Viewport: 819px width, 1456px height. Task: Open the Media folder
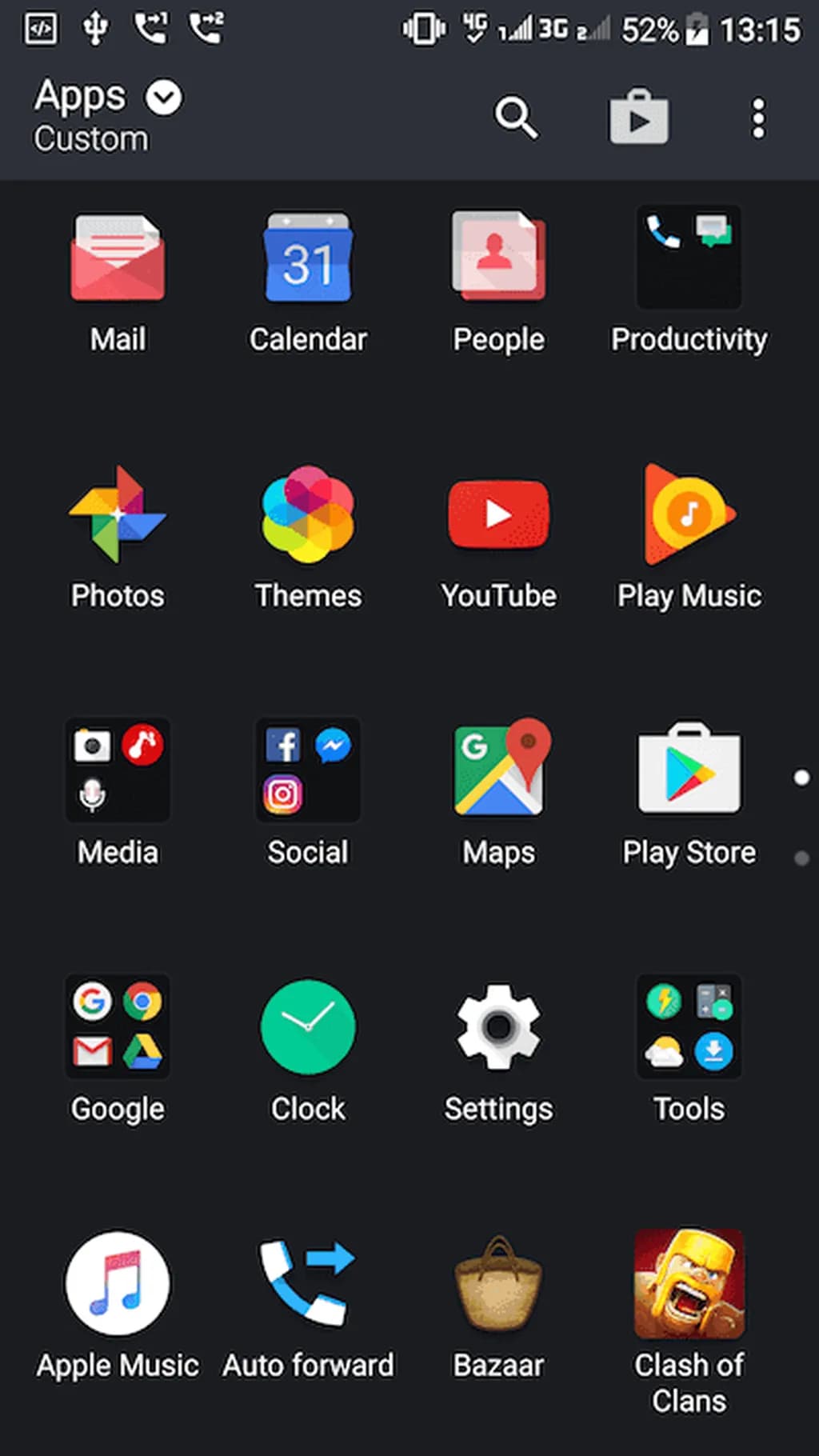[x=117, y=770]
